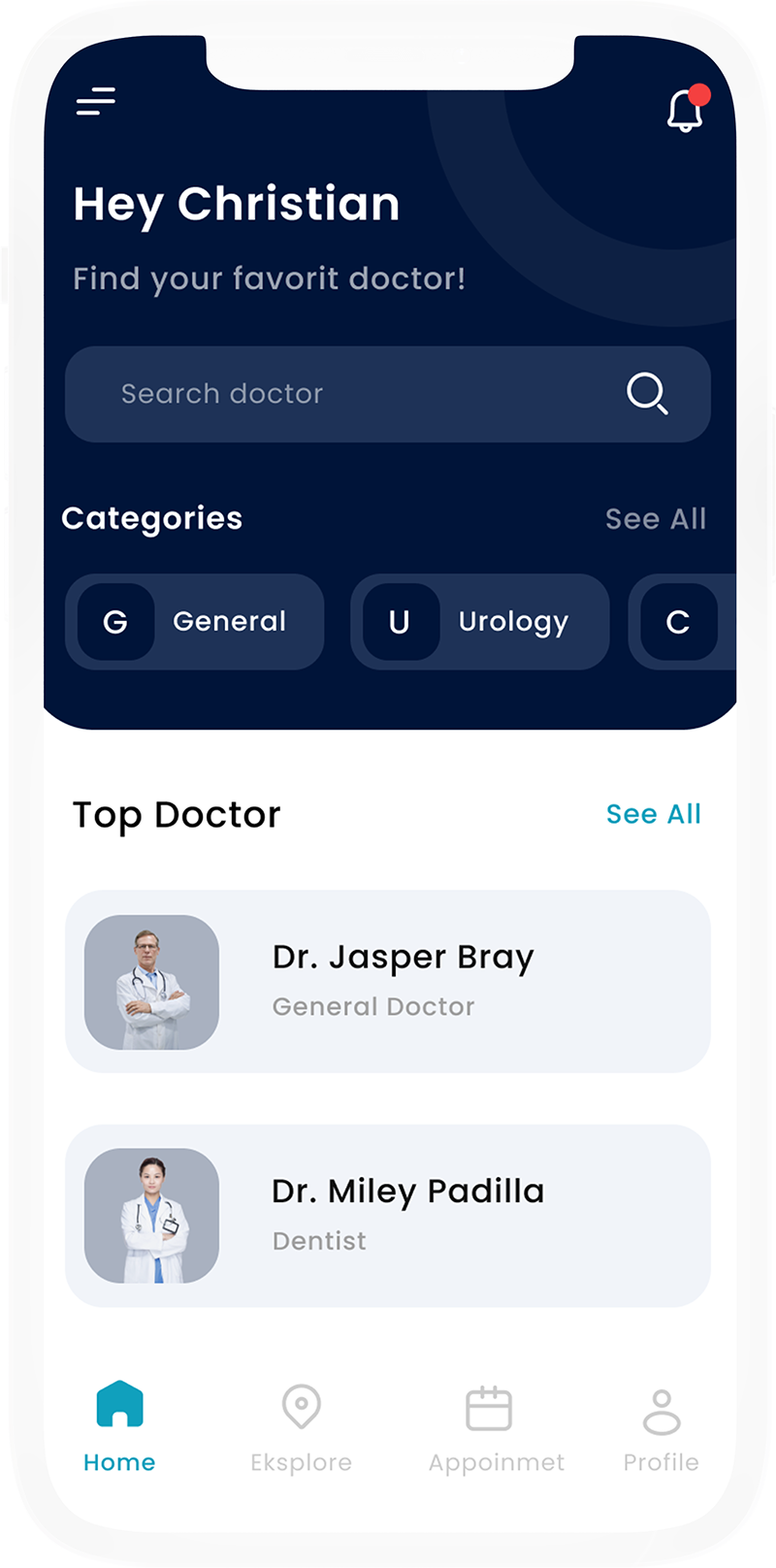Open Dr. Jasper Bray's card
The height and width of the screenshot is (1568, 776).
tap(388, 982)
